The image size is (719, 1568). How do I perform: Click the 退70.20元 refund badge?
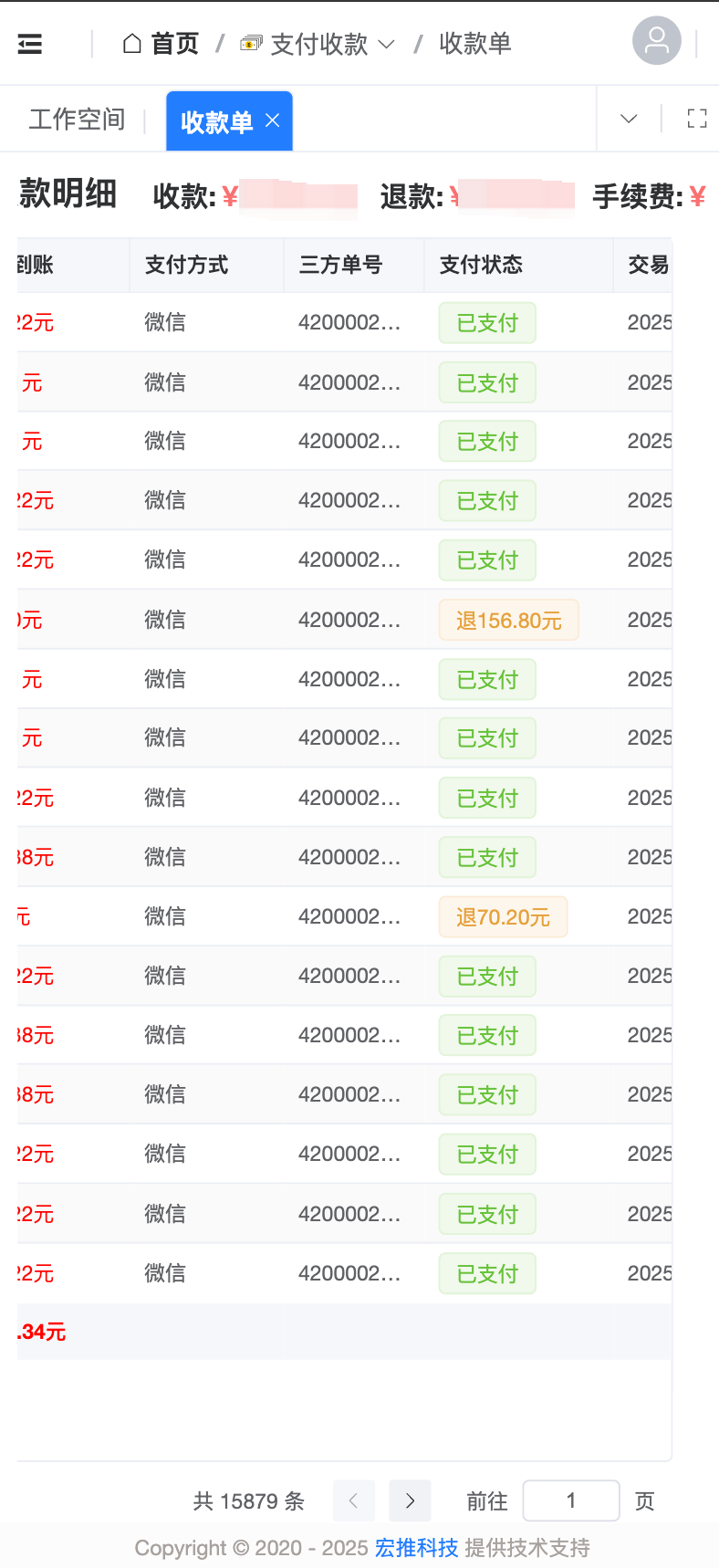coord(503,915)
